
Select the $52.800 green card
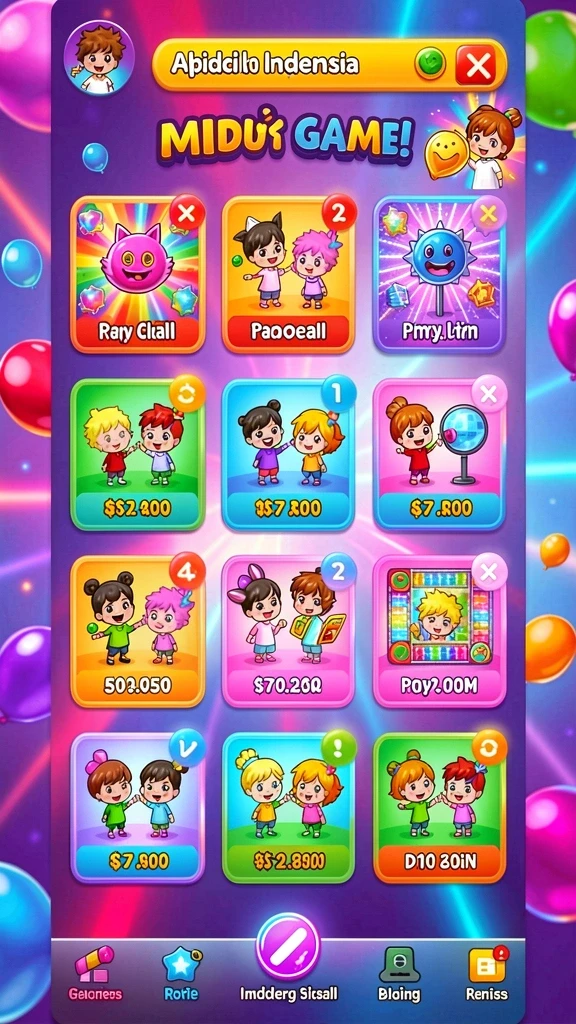(138, 454)
